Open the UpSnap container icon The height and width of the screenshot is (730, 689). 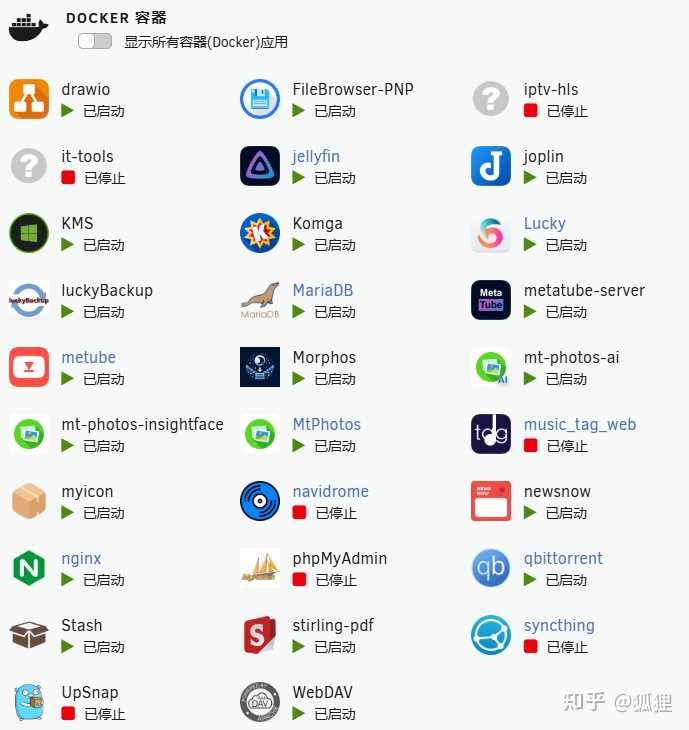click(x=29, y=702)
